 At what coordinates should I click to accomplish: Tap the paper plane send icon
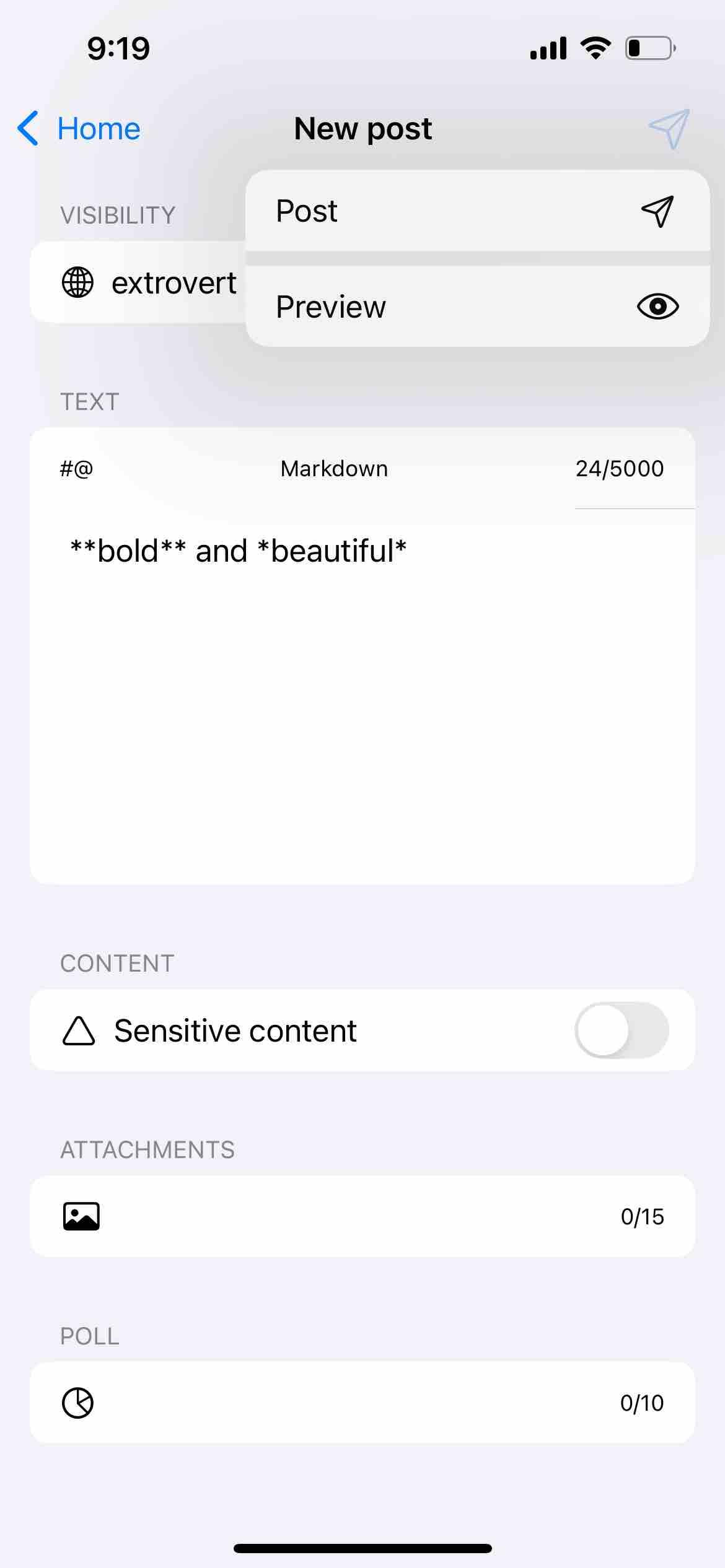(x=669, y=129)
